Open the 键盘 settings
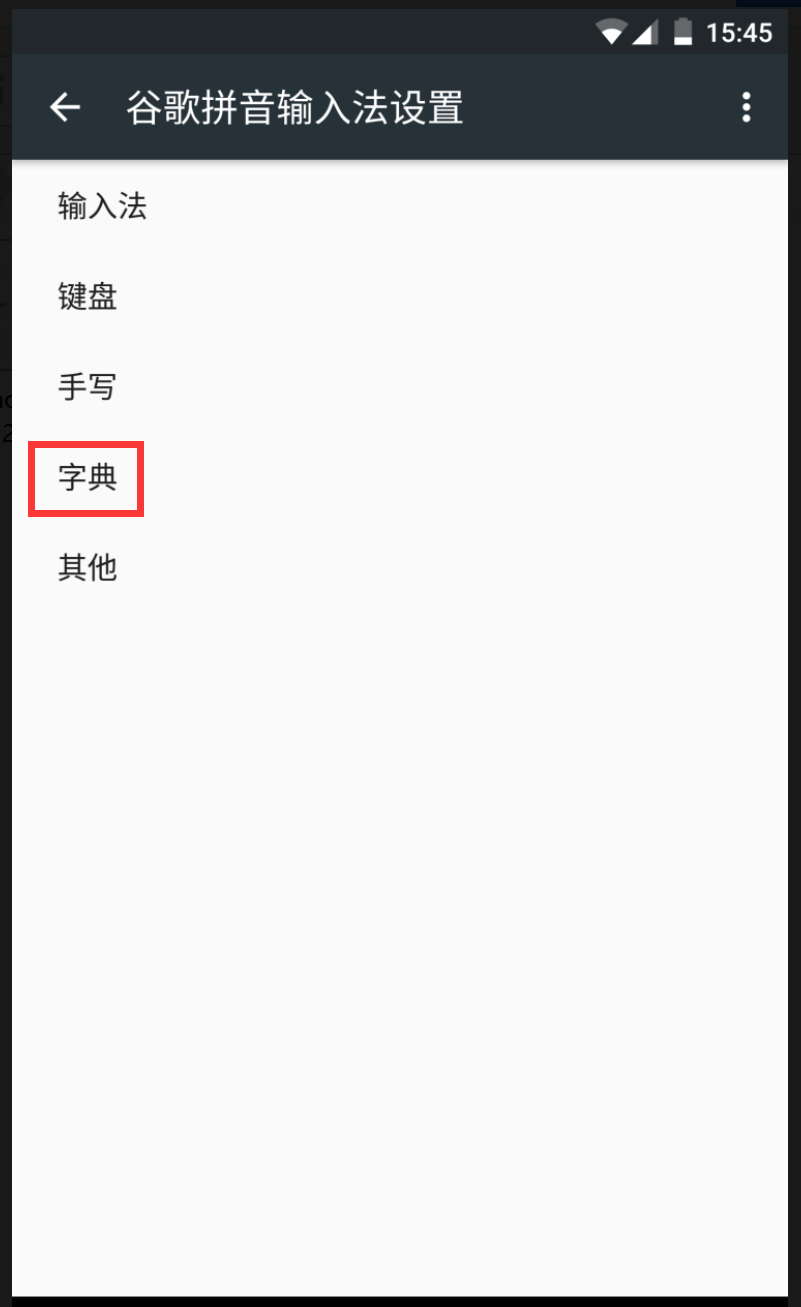The width and height of the screenshot is (801, 1307). 88,297
